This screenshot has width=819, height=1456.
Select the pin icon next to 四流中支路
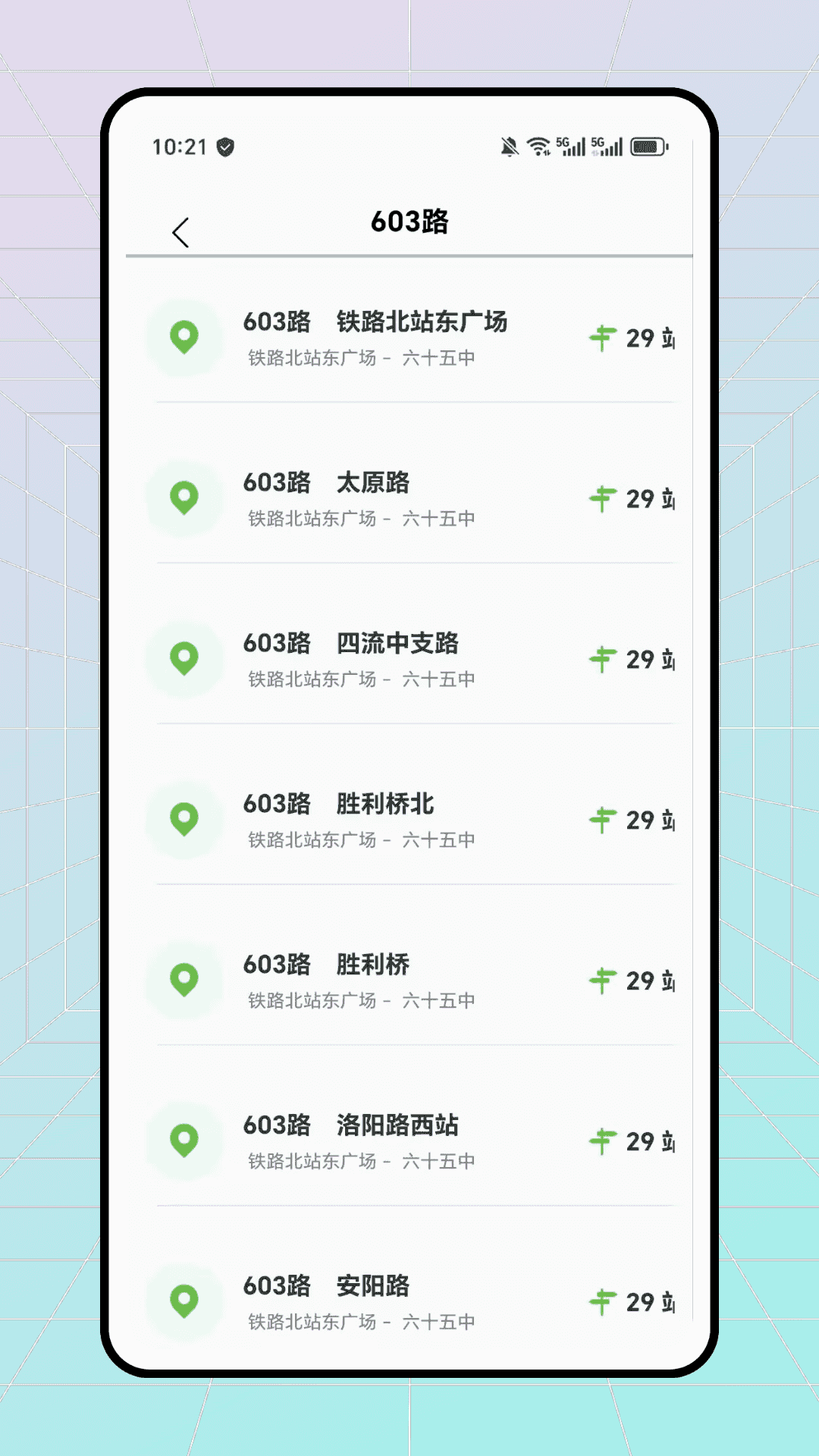point(184,660)
